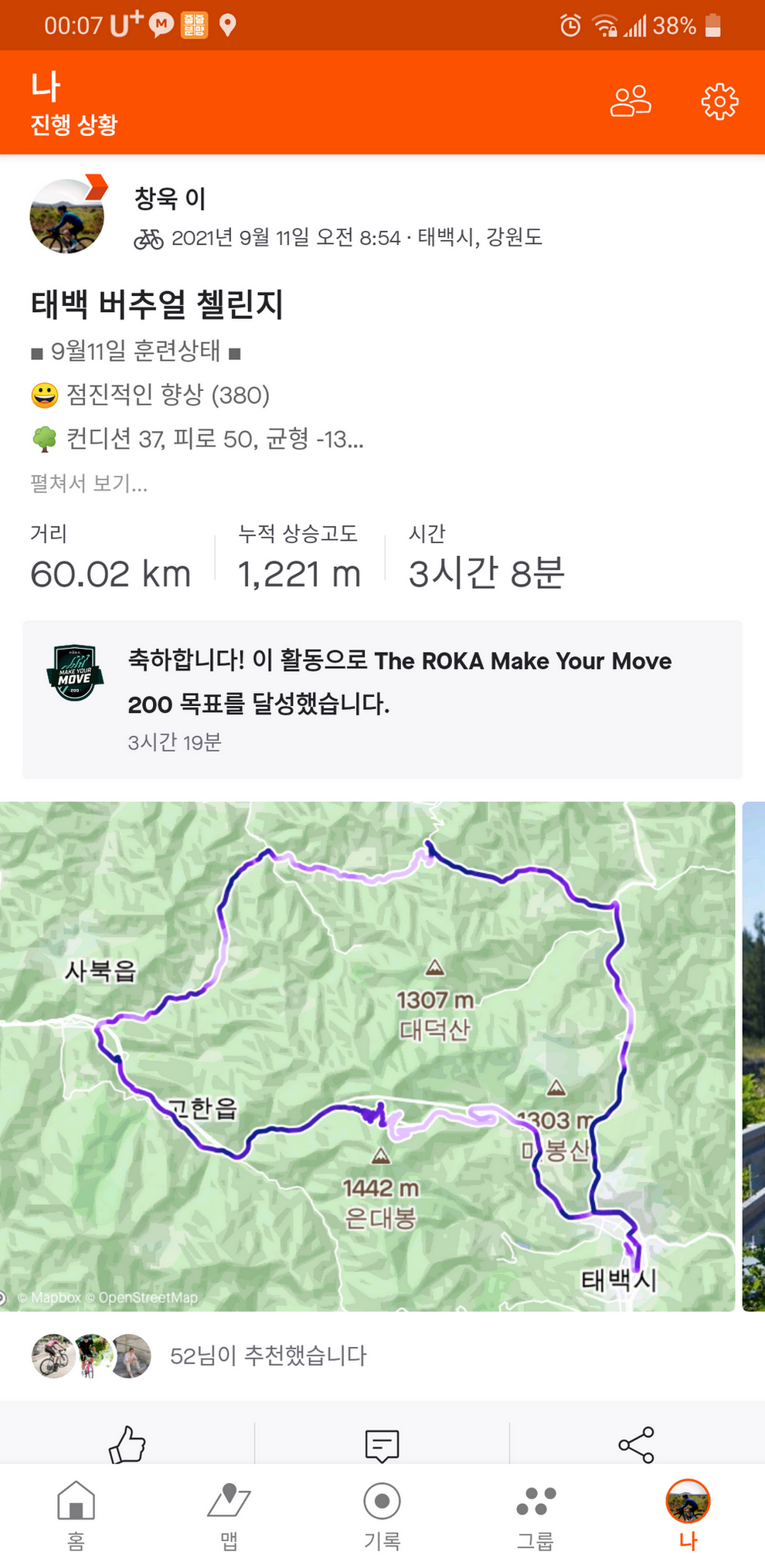Image resolution: width=765 pixels, height=1568 pixels.
Task: Open the comments icon
Action: point(382,1444)
